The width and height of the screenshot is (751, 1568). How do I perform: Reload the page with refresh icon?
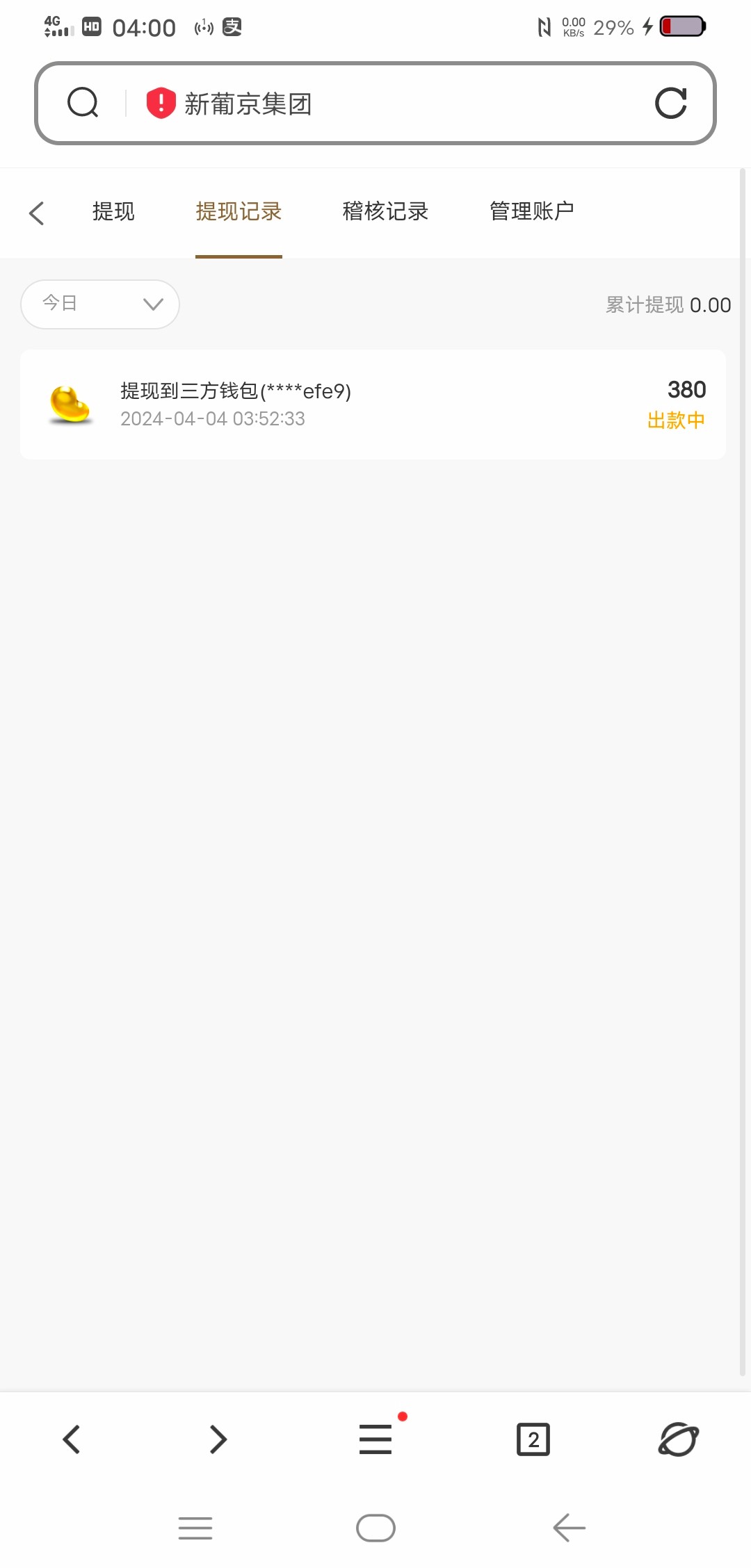coord(671,103)
